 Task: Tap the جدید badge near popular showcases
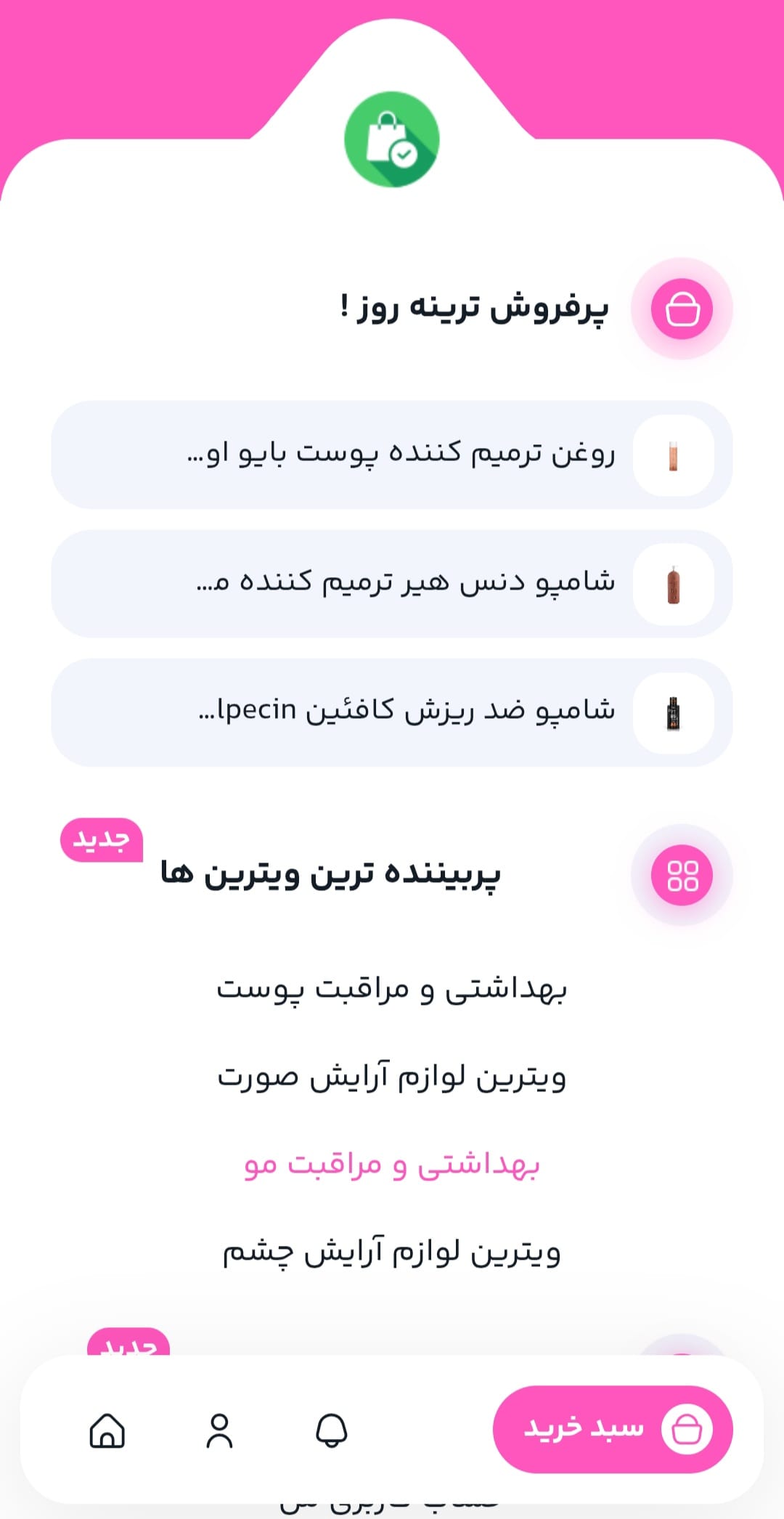[100, 841]
